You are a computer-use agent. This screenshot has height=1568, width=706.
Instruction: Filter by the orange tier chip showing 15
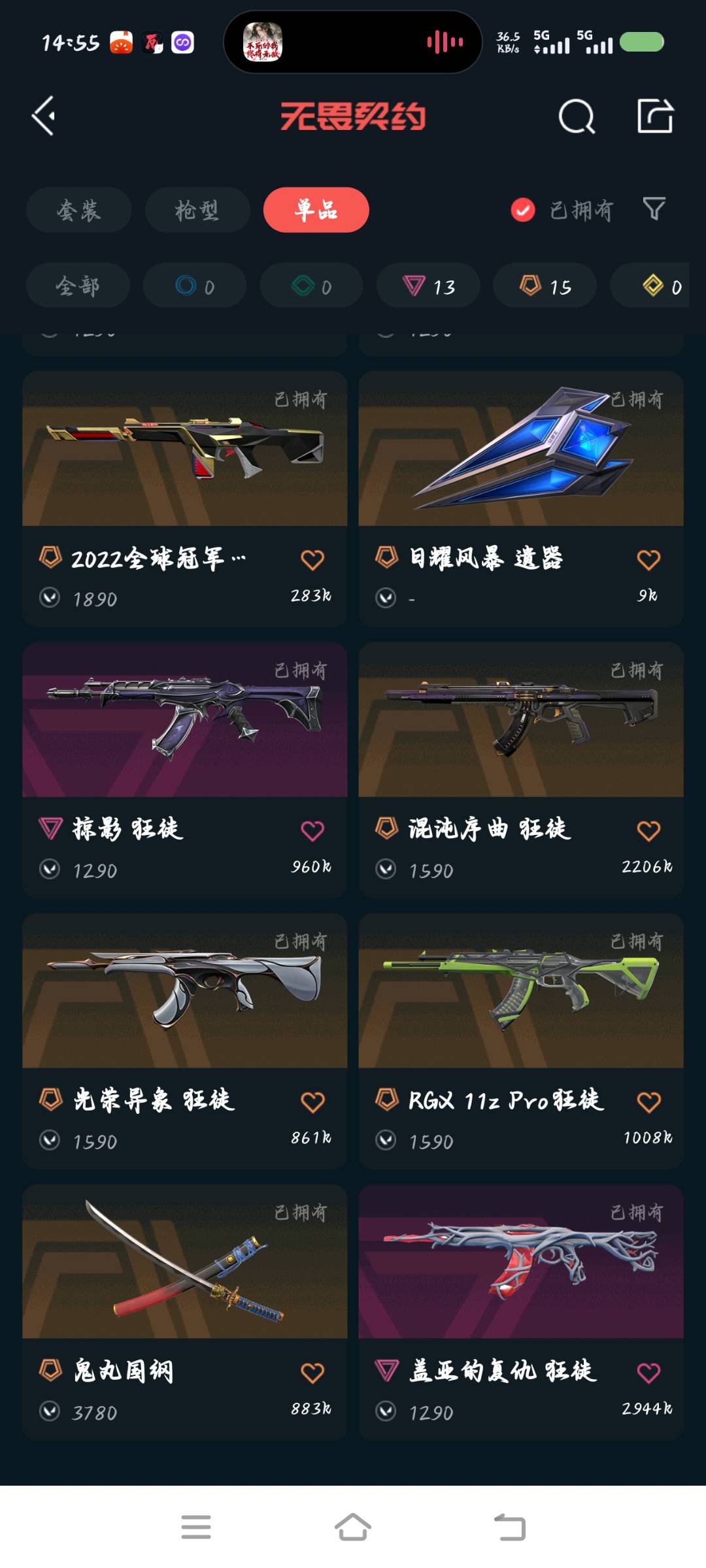[545, 286]
